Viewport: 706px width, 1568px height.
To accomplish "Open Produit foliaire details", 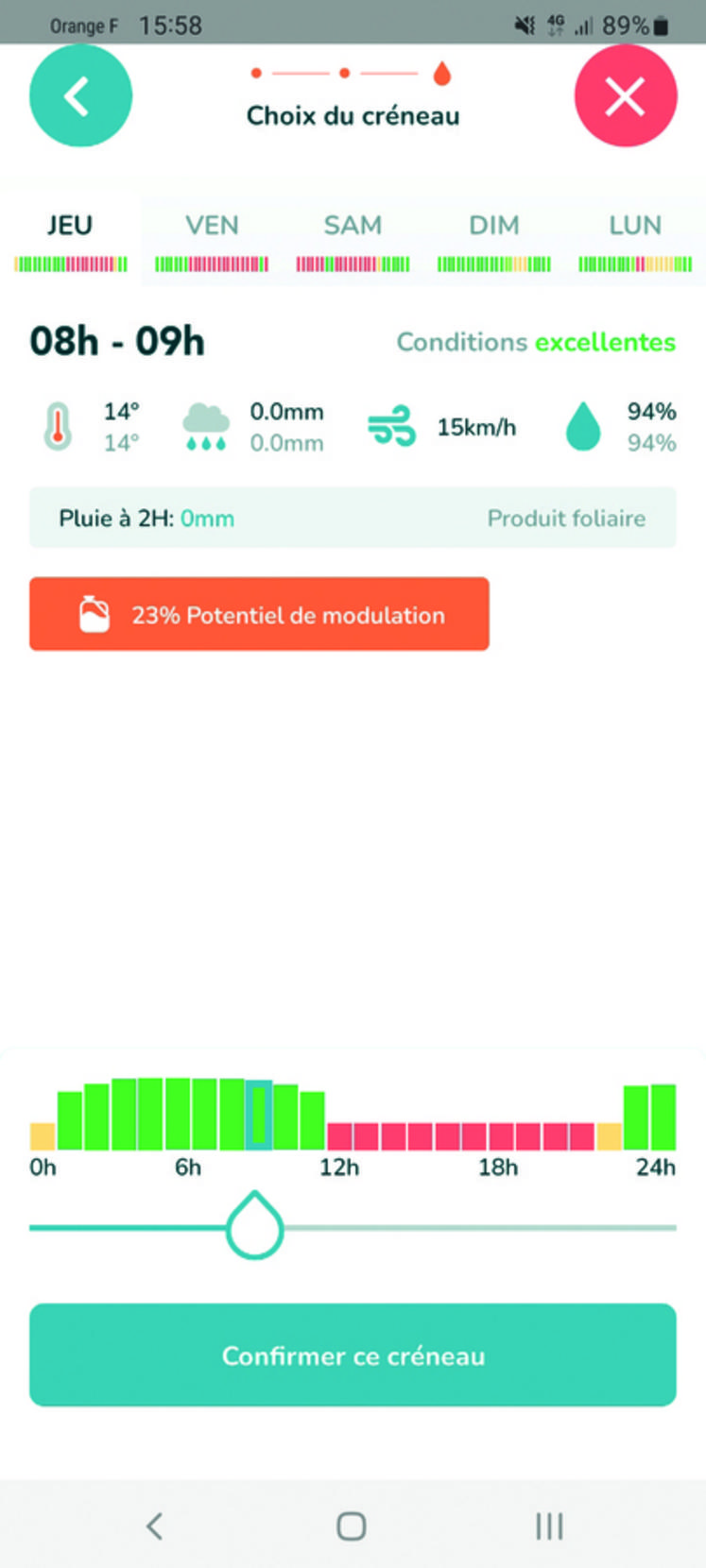I will tap(566, 519).
